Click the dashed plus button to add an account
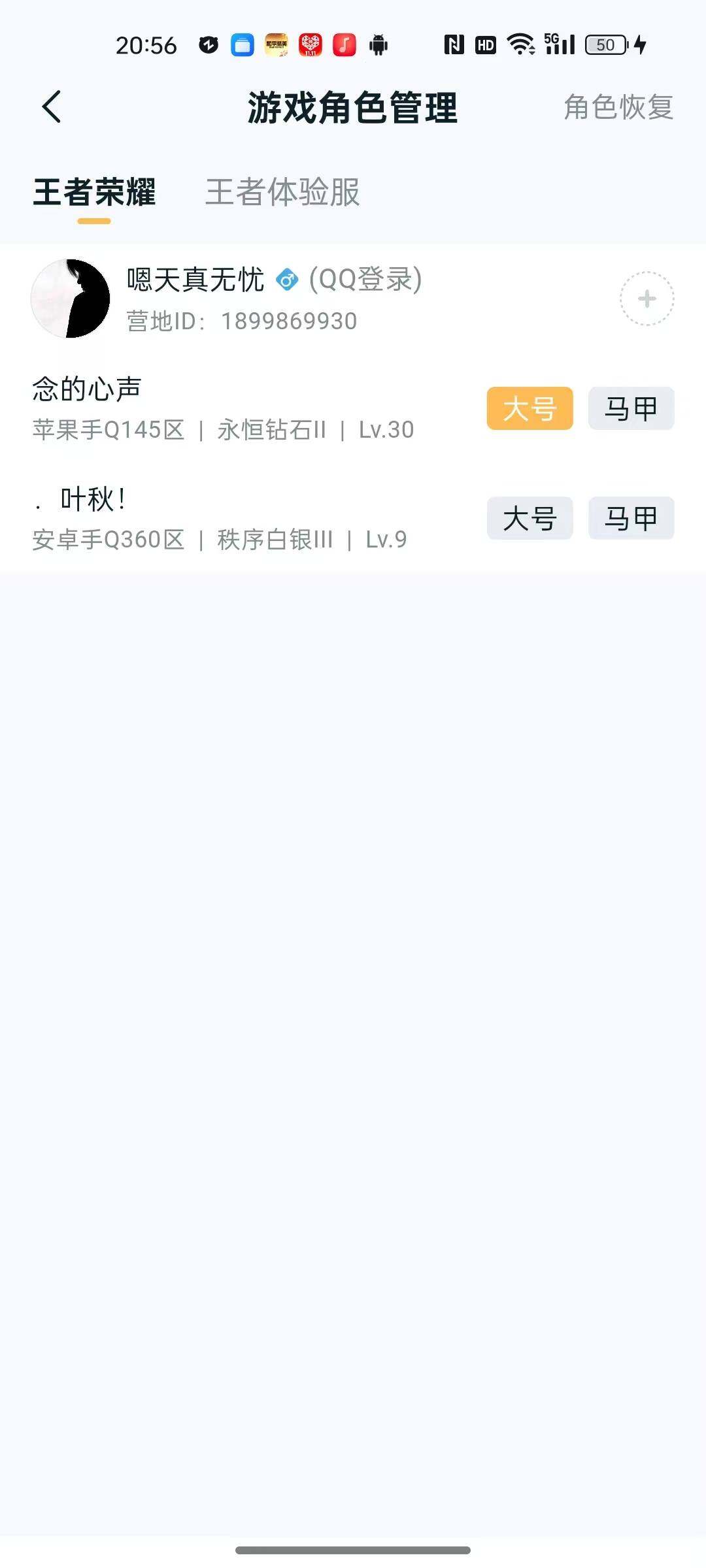 (647, 297)
